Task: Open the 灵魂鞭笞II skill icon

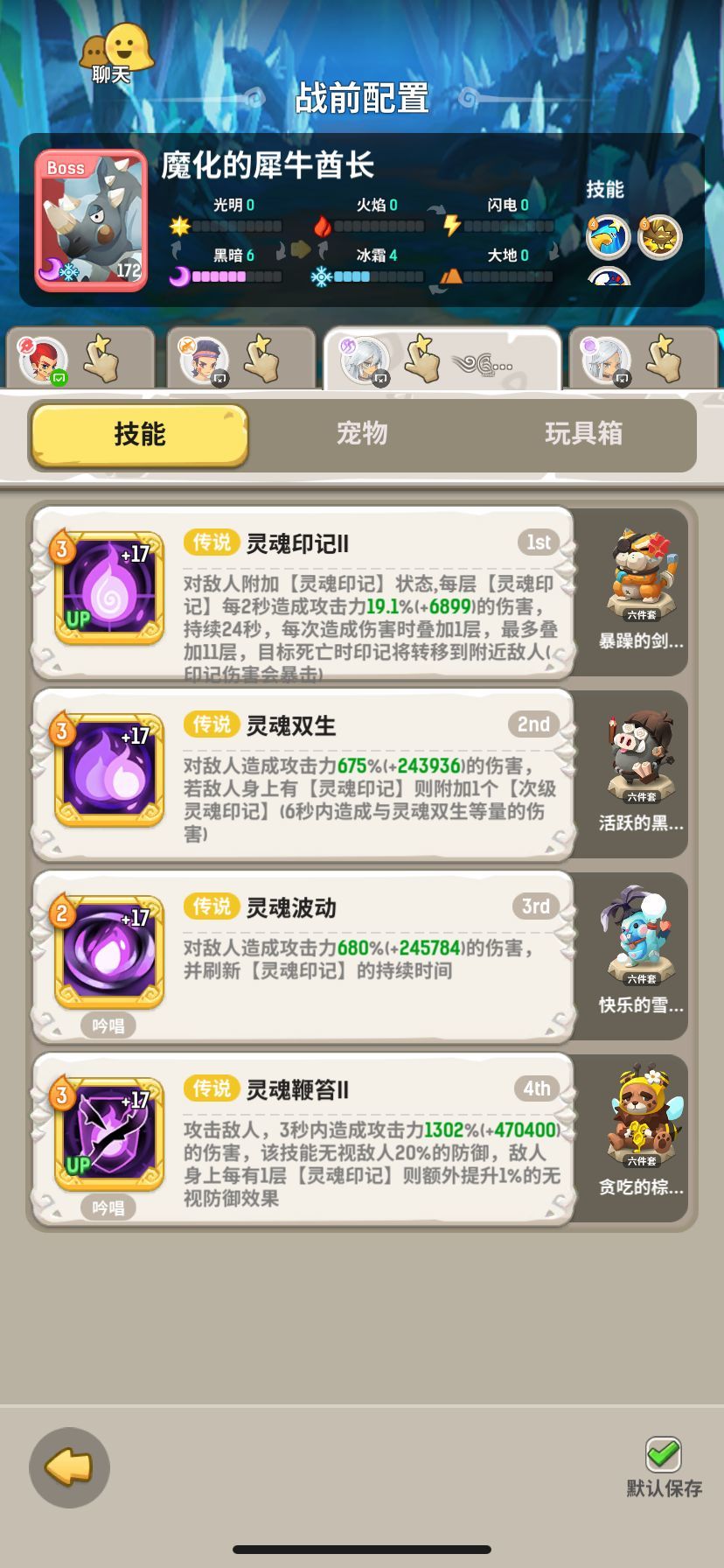Action: point(108,1132)
